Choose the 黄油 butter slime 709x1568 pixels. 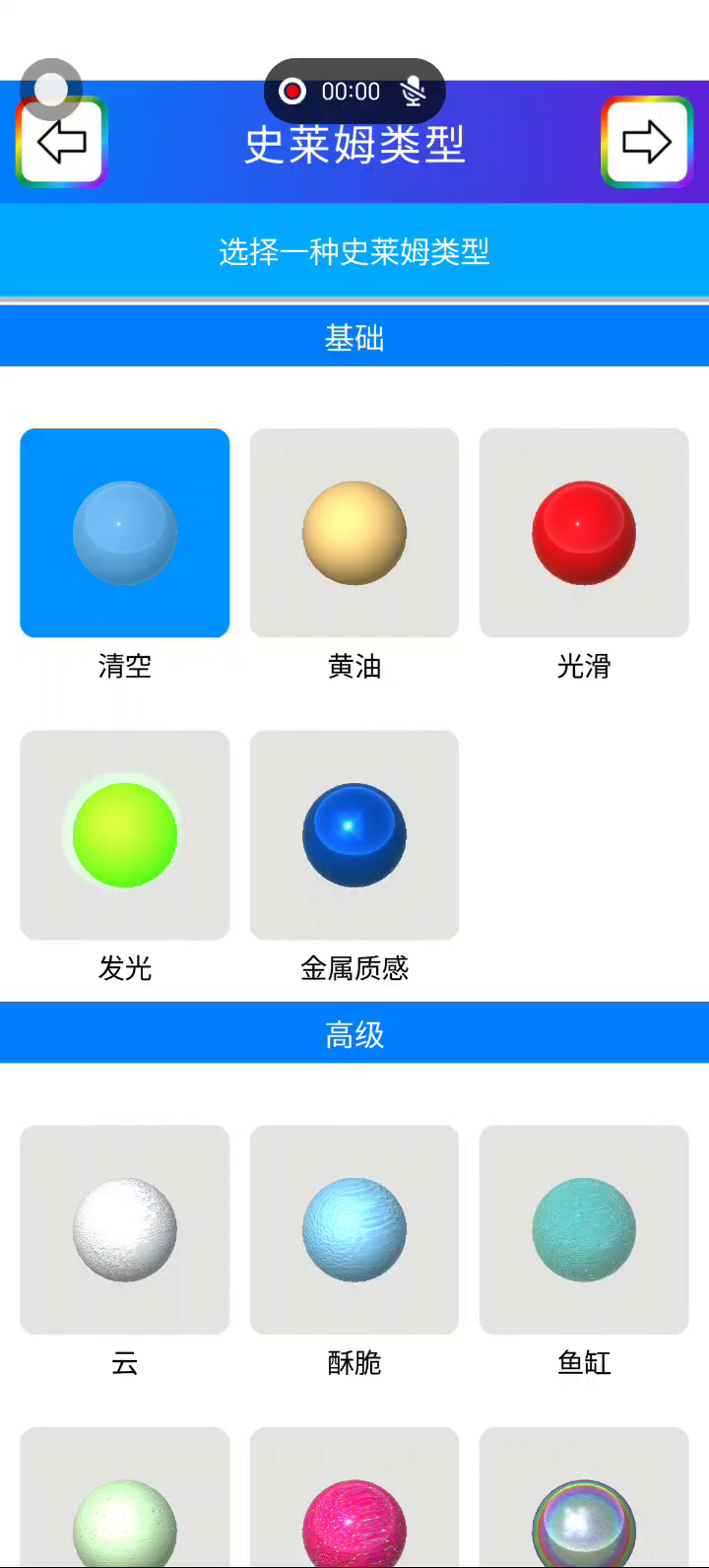354,533
